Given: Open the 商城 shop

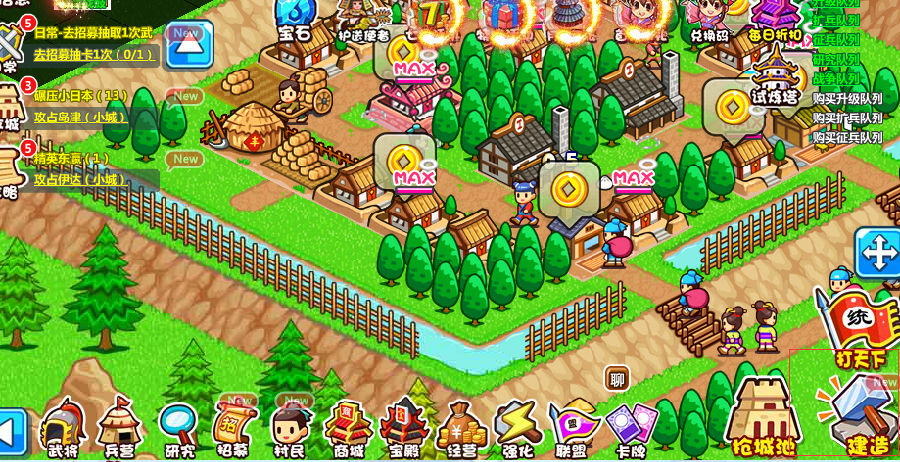Looking at the screenshot, I should (348, 428).
